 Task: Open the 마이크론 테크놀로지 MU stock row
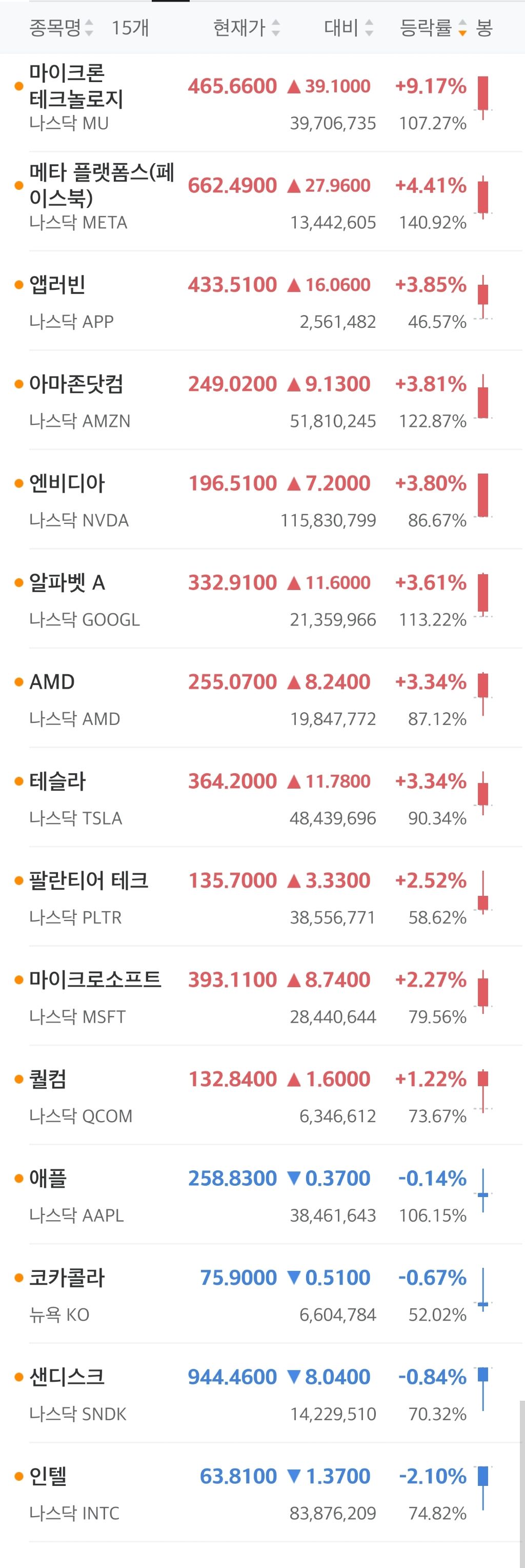(262, 102)
